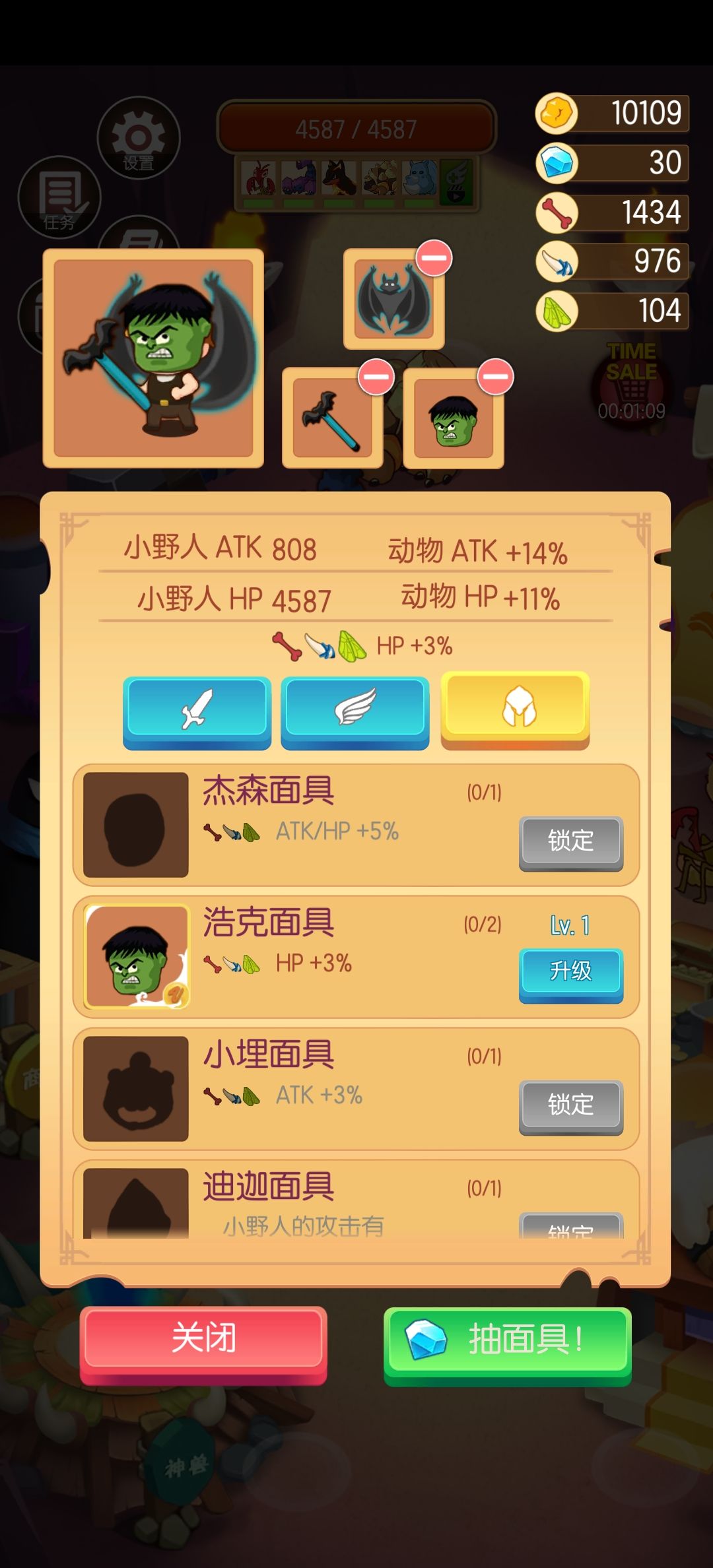Select the helmet mask tab

coord(515,710)
